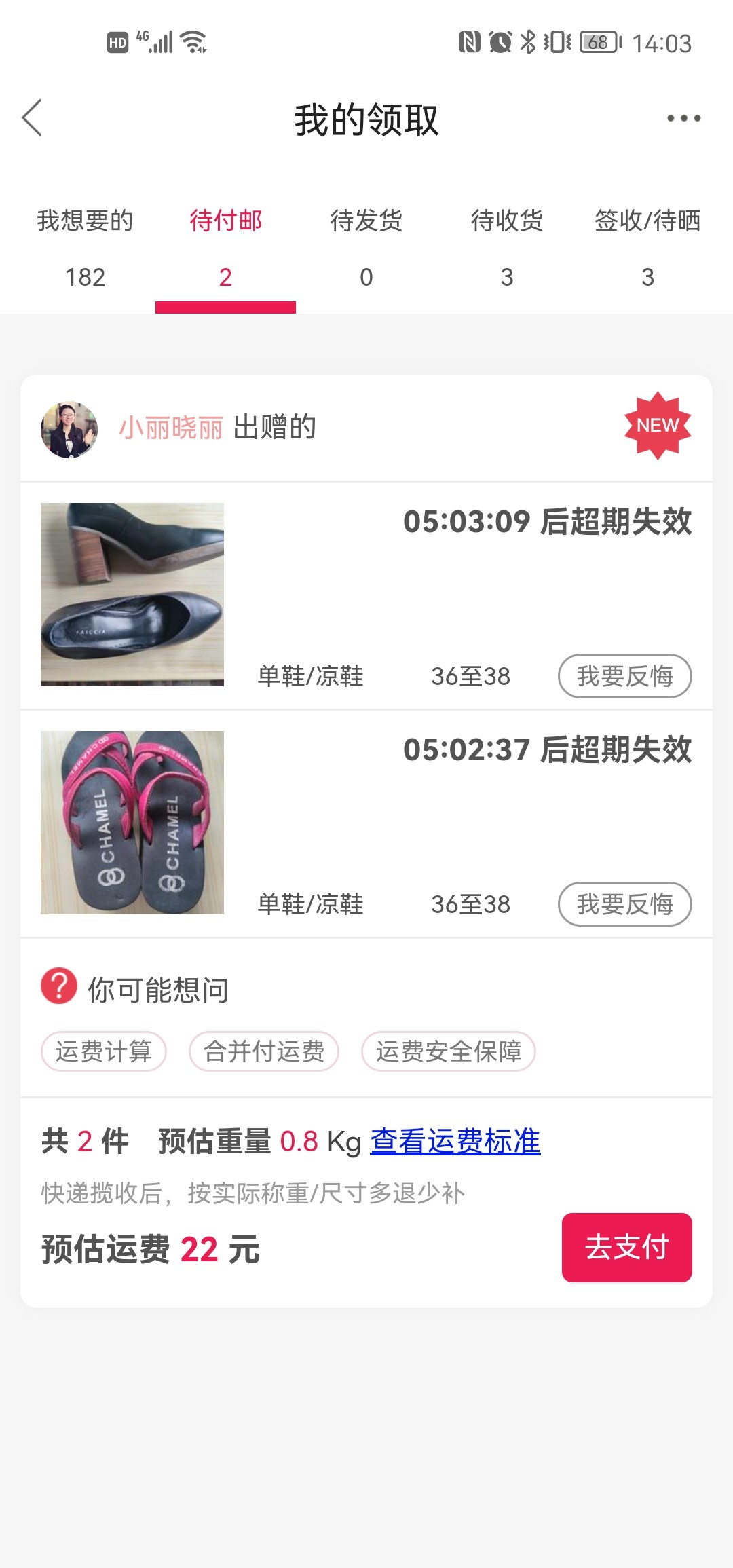This screenshot has height=1568, width=733.
Task: Open the black high heel shoe item
Action: pyautogui.click(x=132, y=595)
